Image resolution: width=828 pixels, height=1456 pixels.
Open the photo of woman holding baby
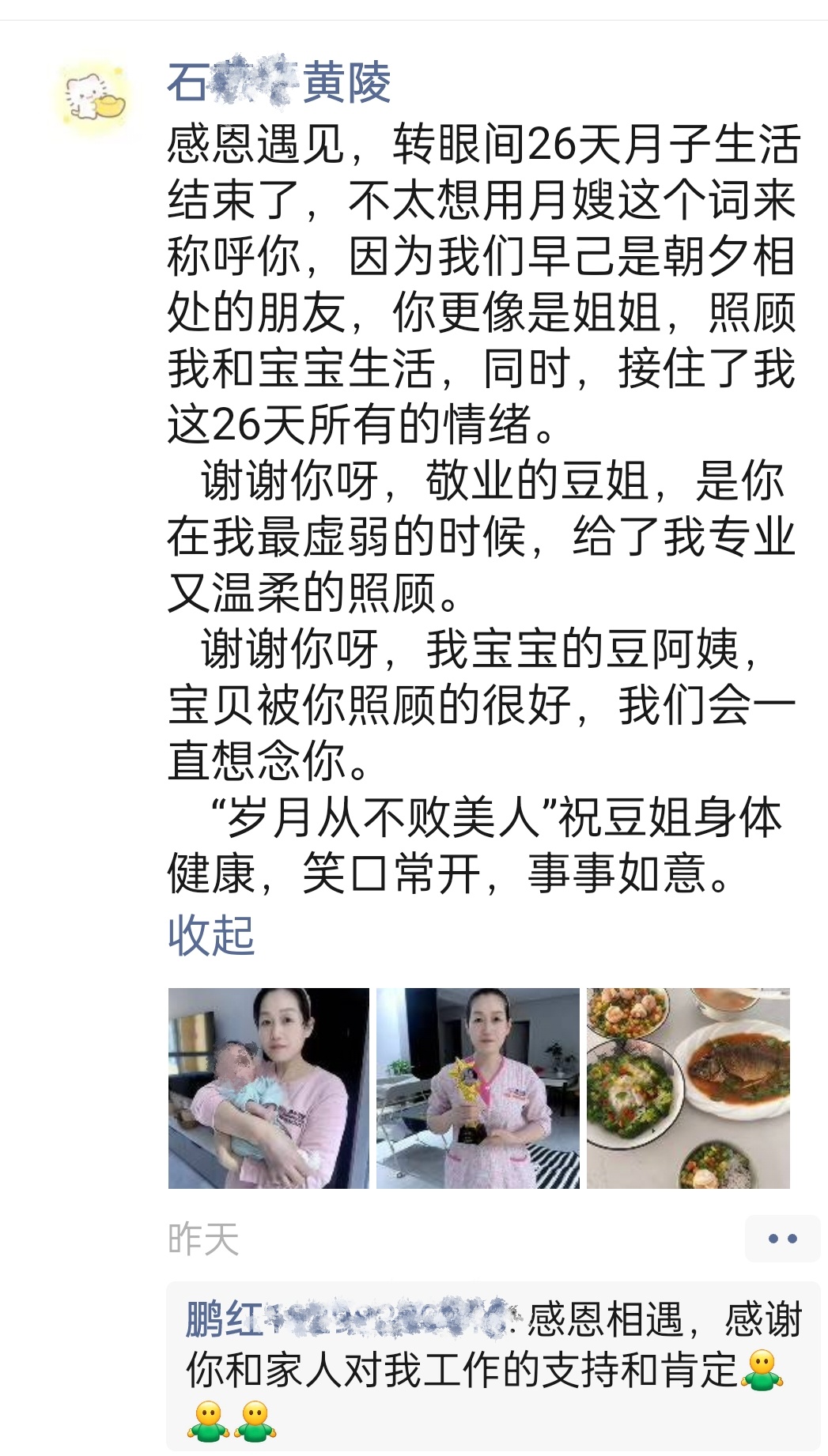(268, 1088)
